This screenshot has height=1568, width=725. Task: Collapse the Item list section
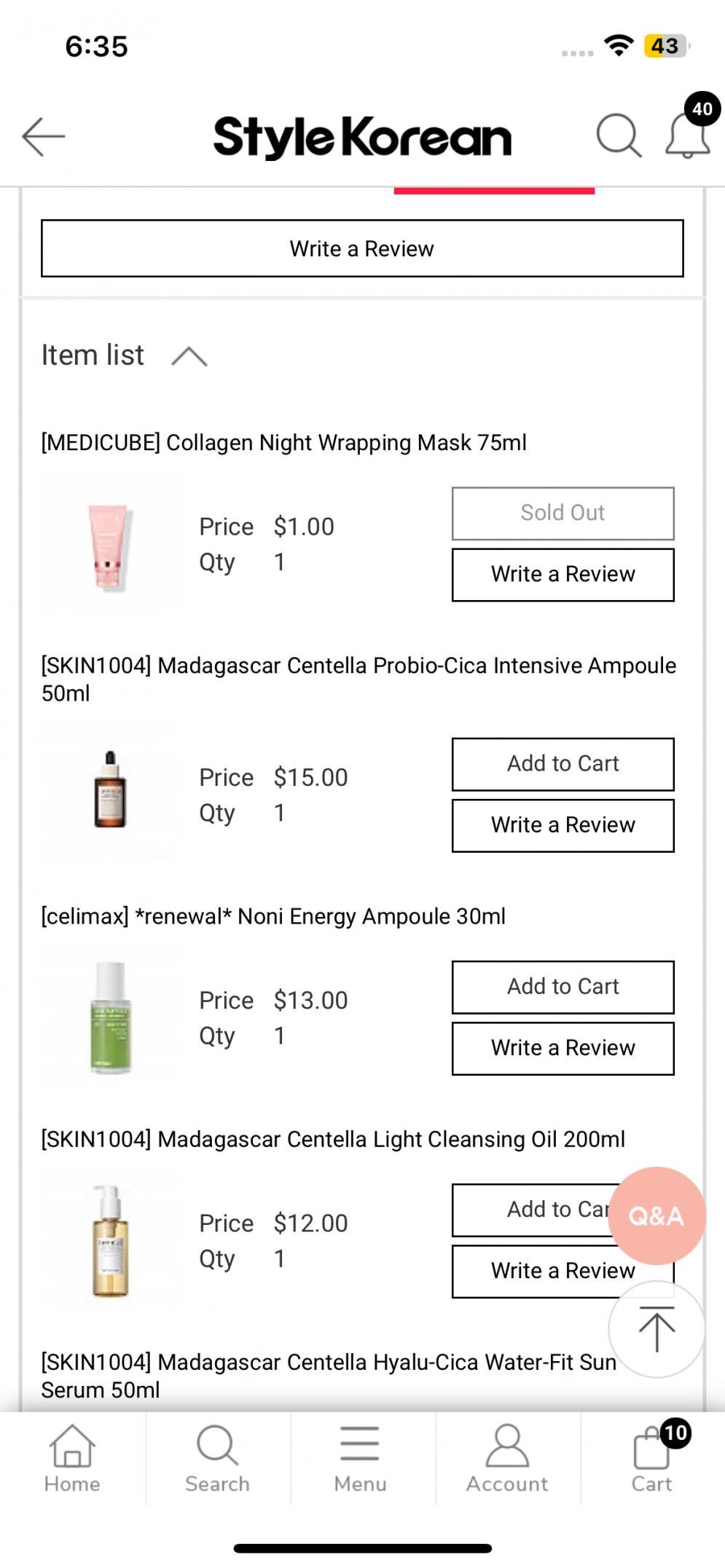point(189,356)
